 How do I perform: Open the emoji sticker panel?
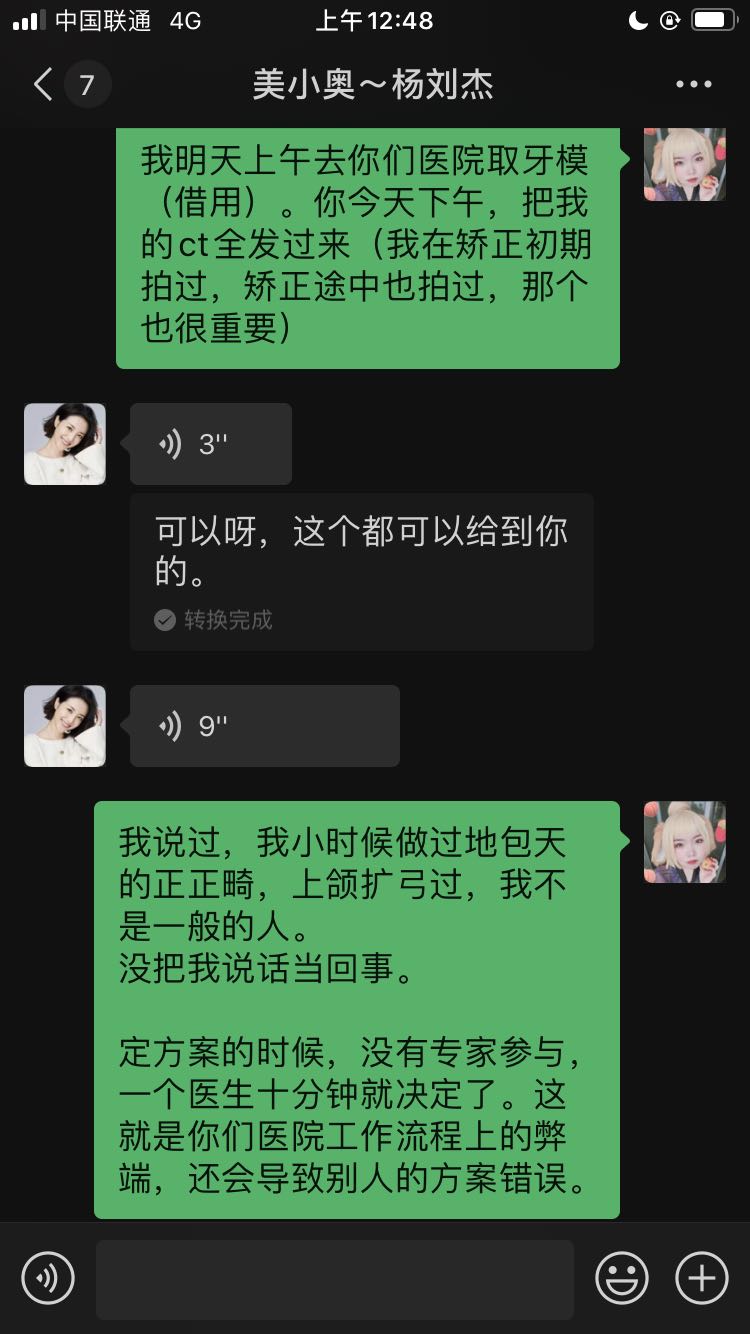[x=622, y=1278]
